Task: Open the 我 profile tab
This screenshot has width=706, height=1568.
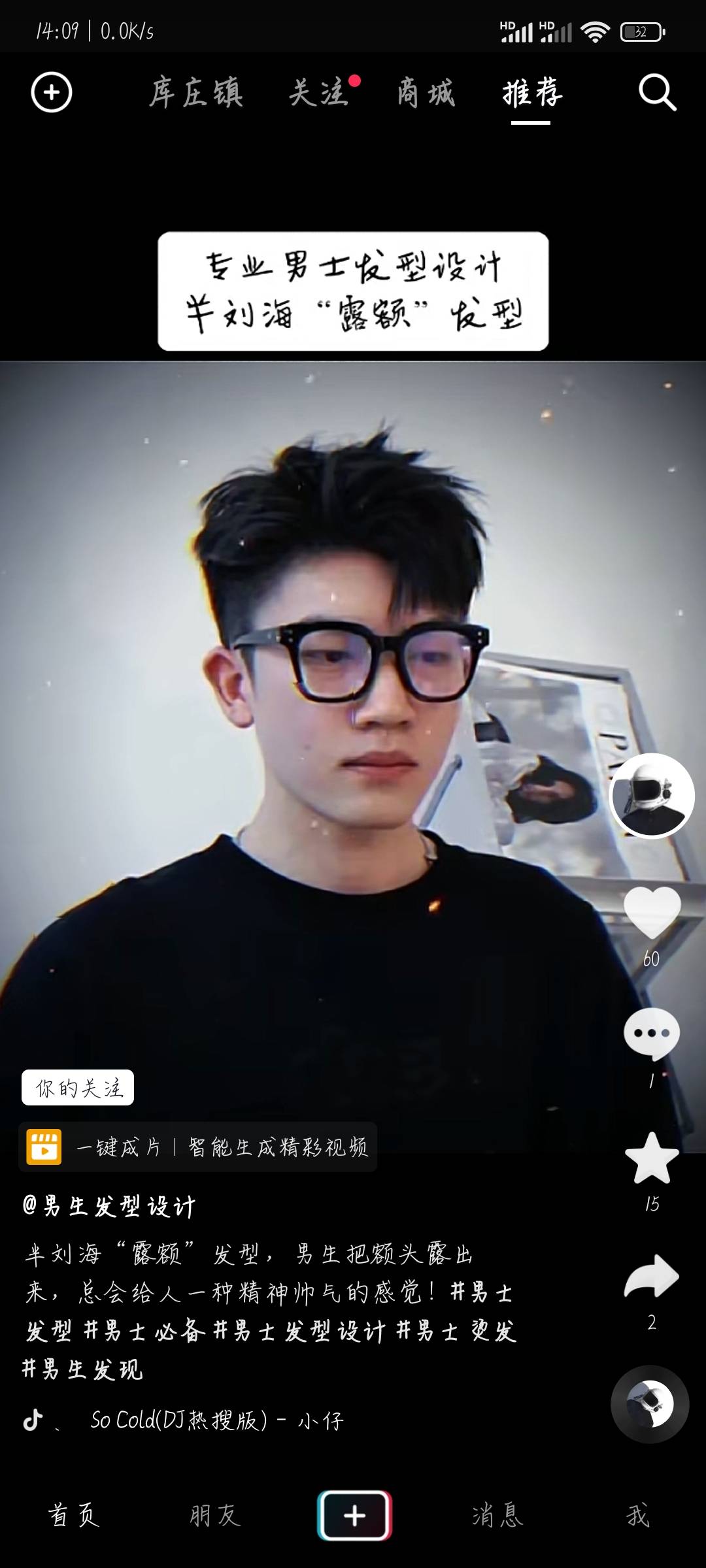Action: click(x=637, y=1515)
